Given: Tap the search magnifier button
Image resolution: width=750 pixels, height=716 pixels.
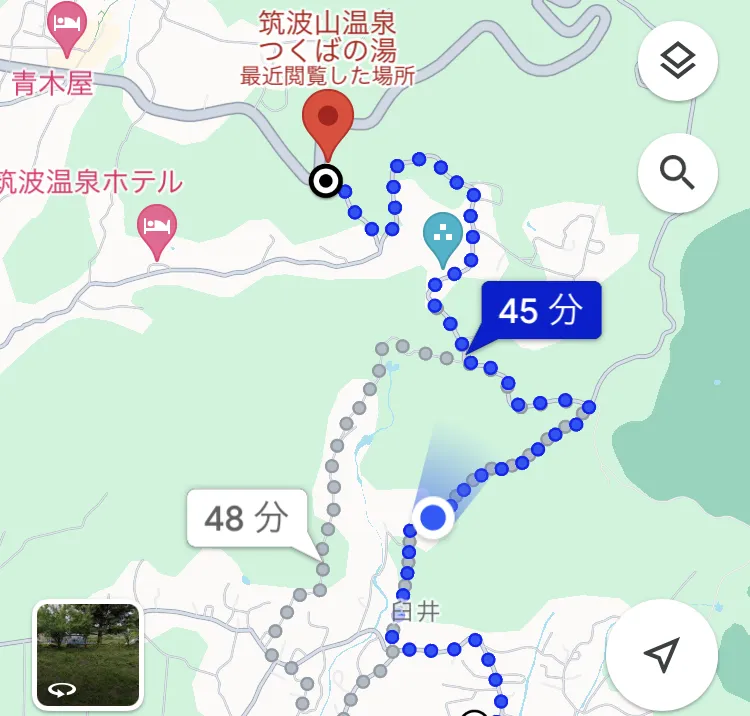Looking at the screenshot, I should point(677,173).
